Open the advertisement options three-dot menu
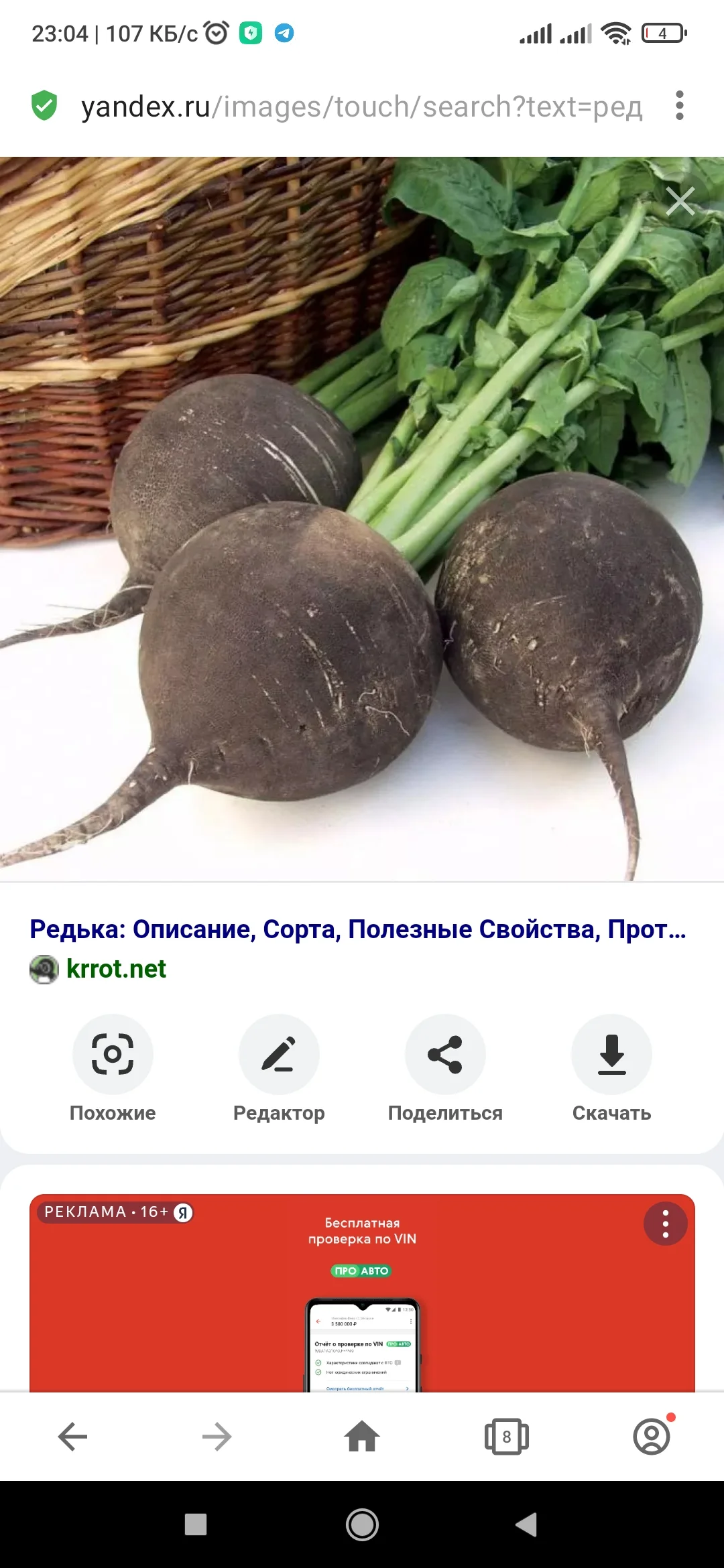The image size is (724, 1568). click(x=665, y=1222)
